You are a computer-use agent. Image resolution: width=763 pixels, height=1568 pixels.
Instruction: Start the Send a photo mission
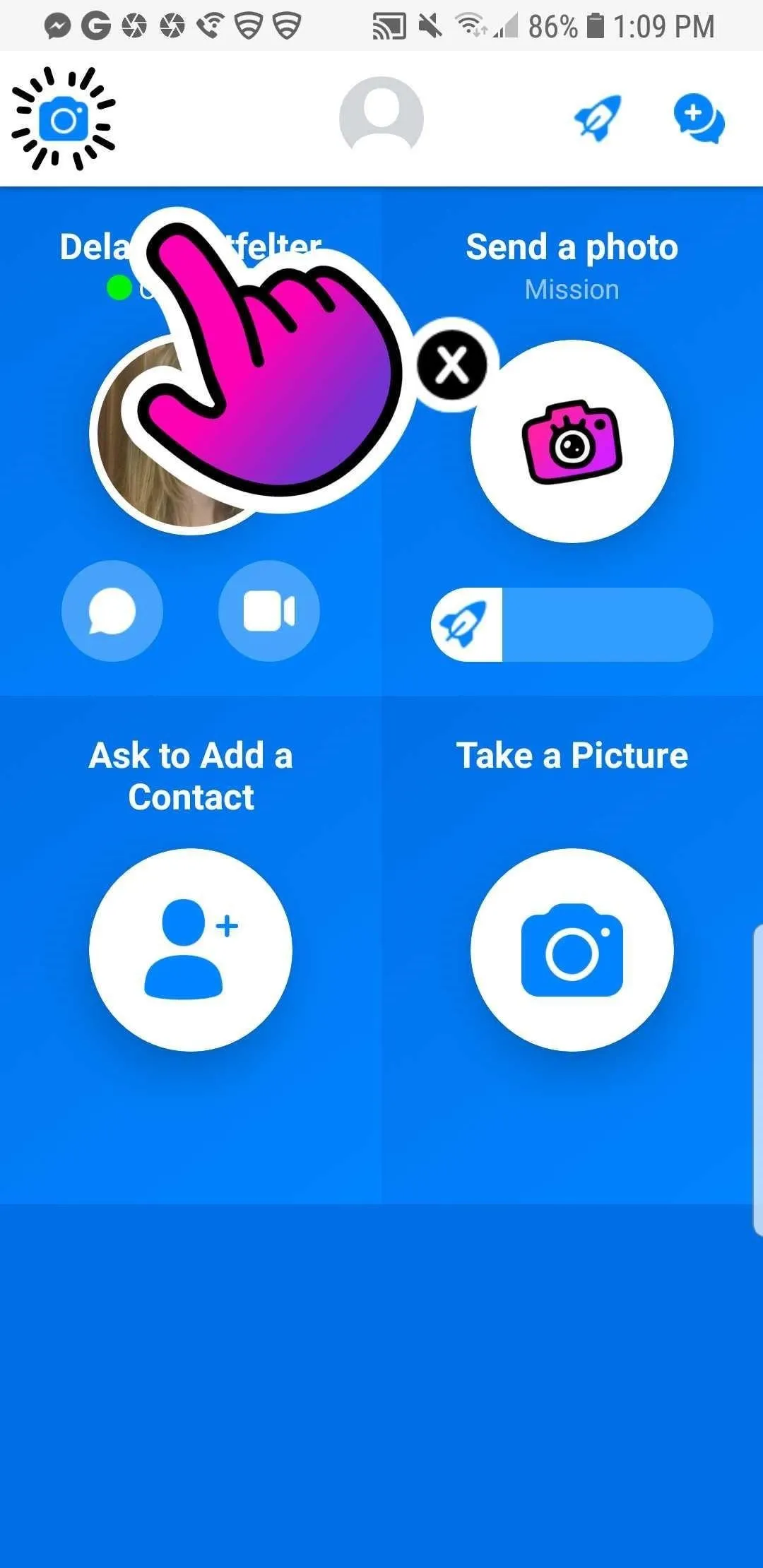572,441
